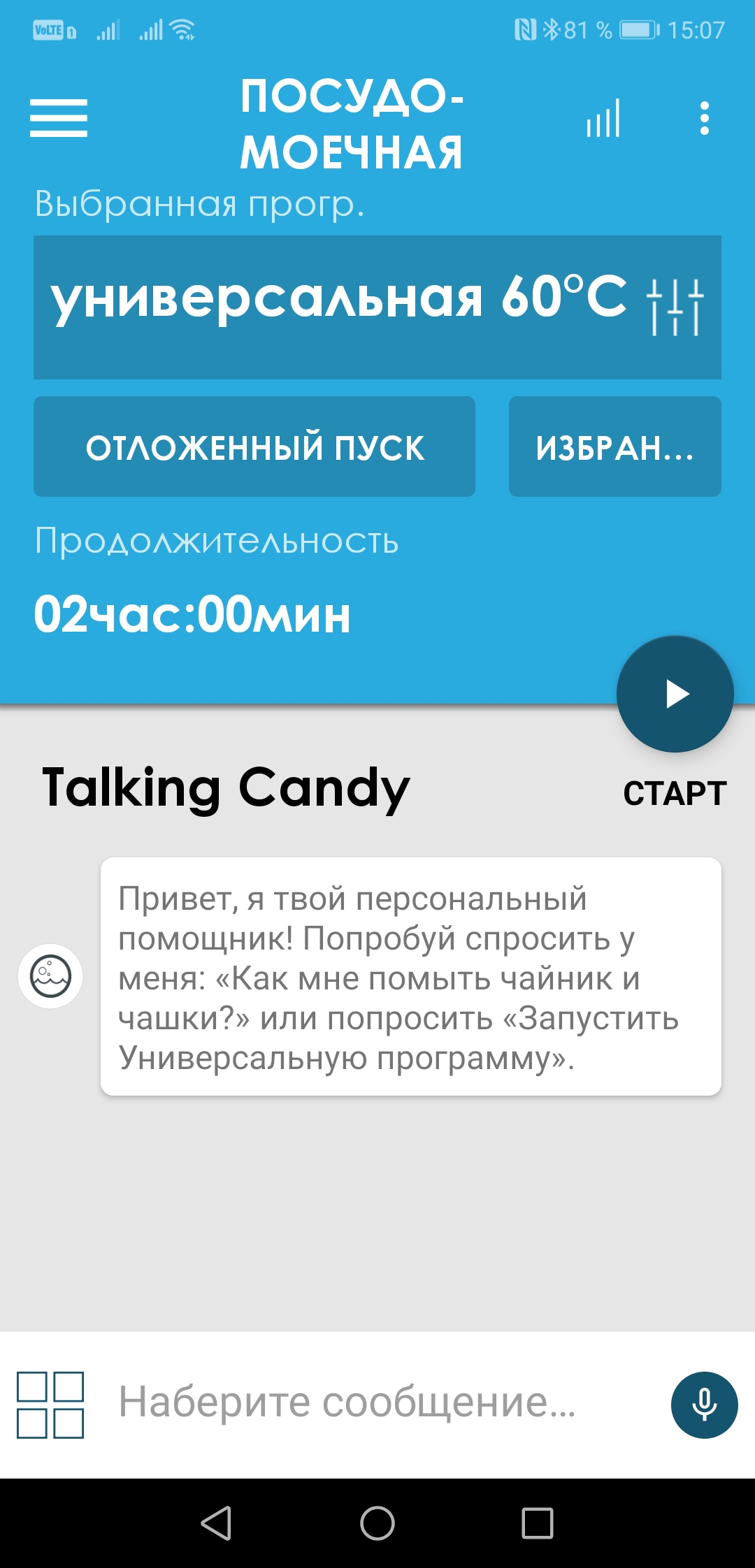Open the signal statistics icon

pyautogui.click(x=603, y=118)
